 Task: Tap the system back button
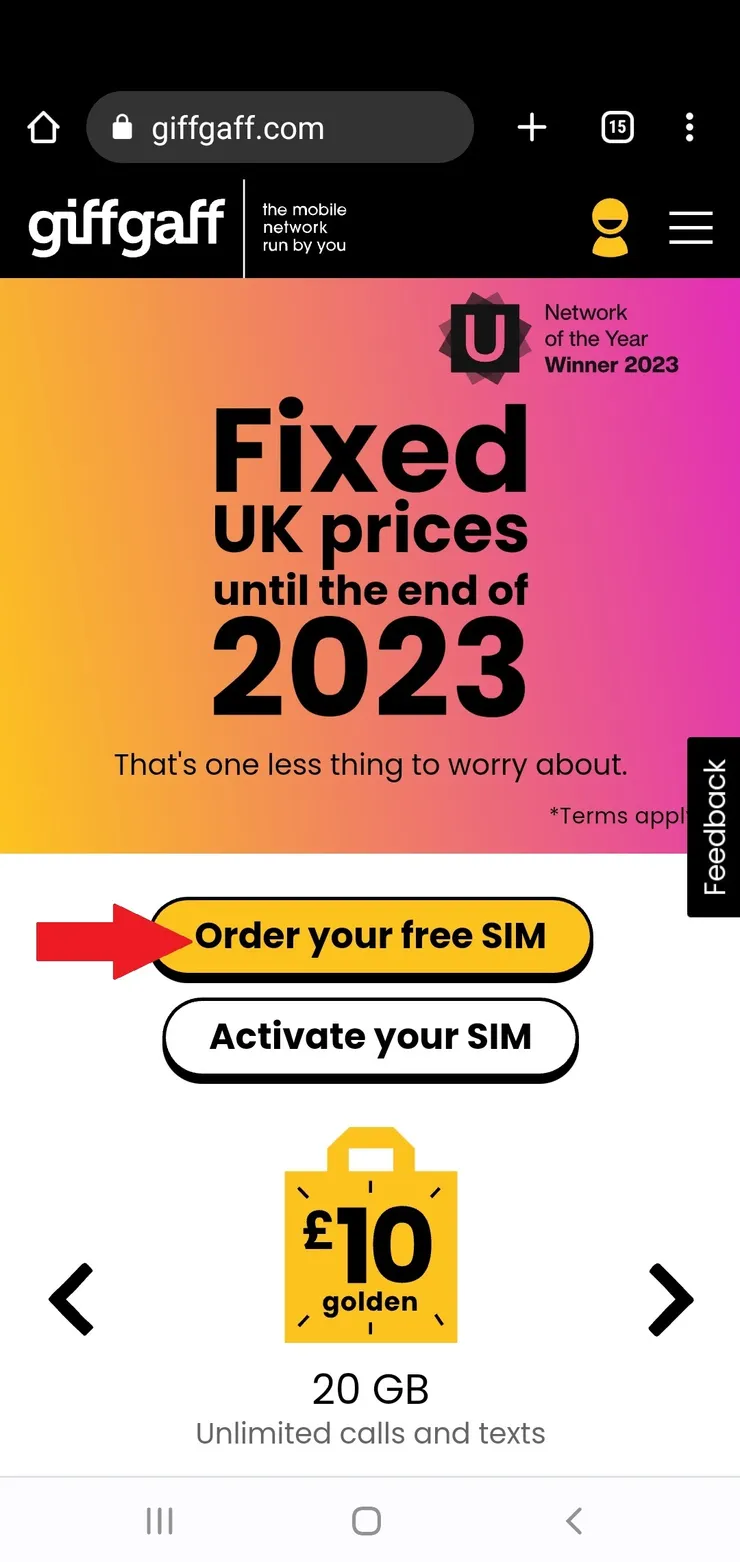pyautogui.click(x=573, y=1521)
